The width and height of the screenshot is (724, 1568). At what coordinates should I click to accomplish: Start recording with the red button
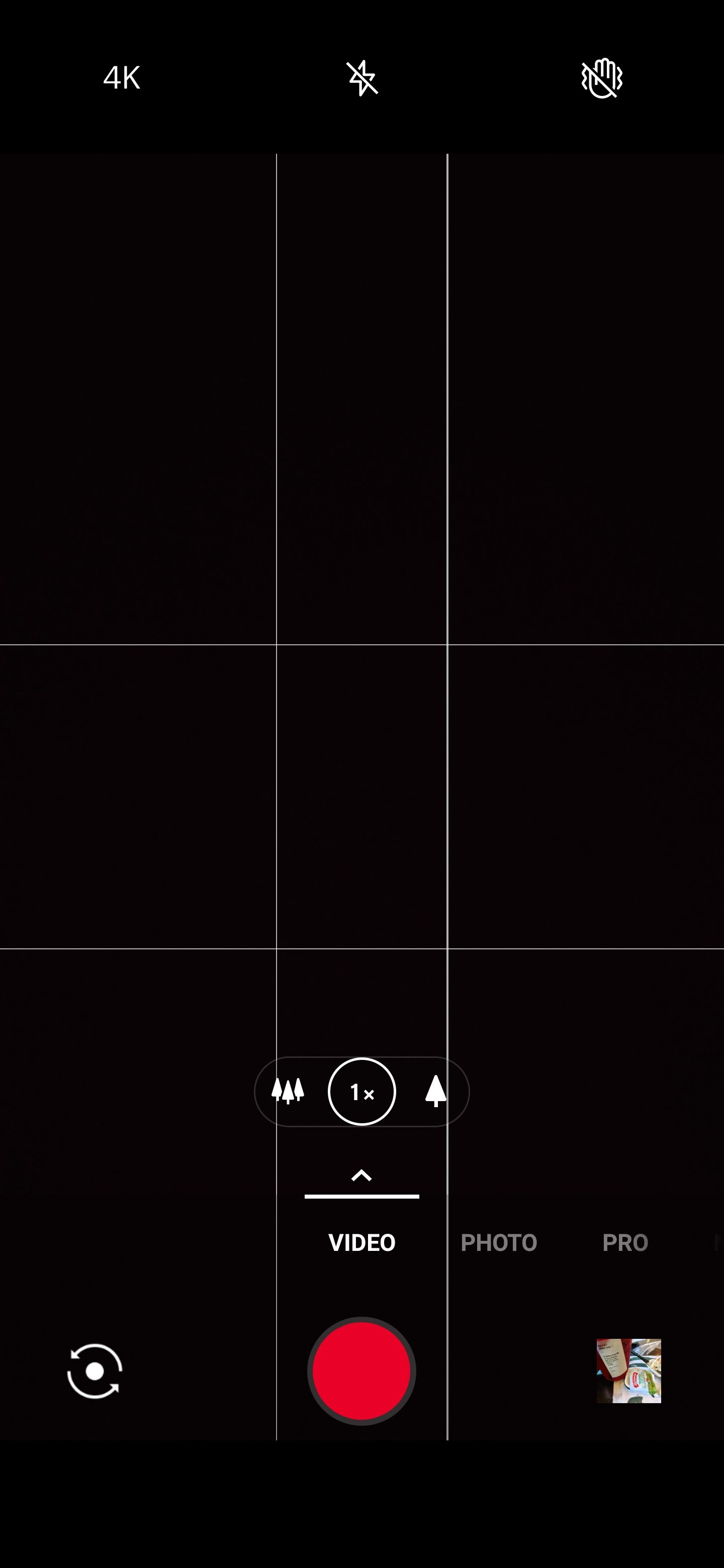click(x=361, y=1371)
